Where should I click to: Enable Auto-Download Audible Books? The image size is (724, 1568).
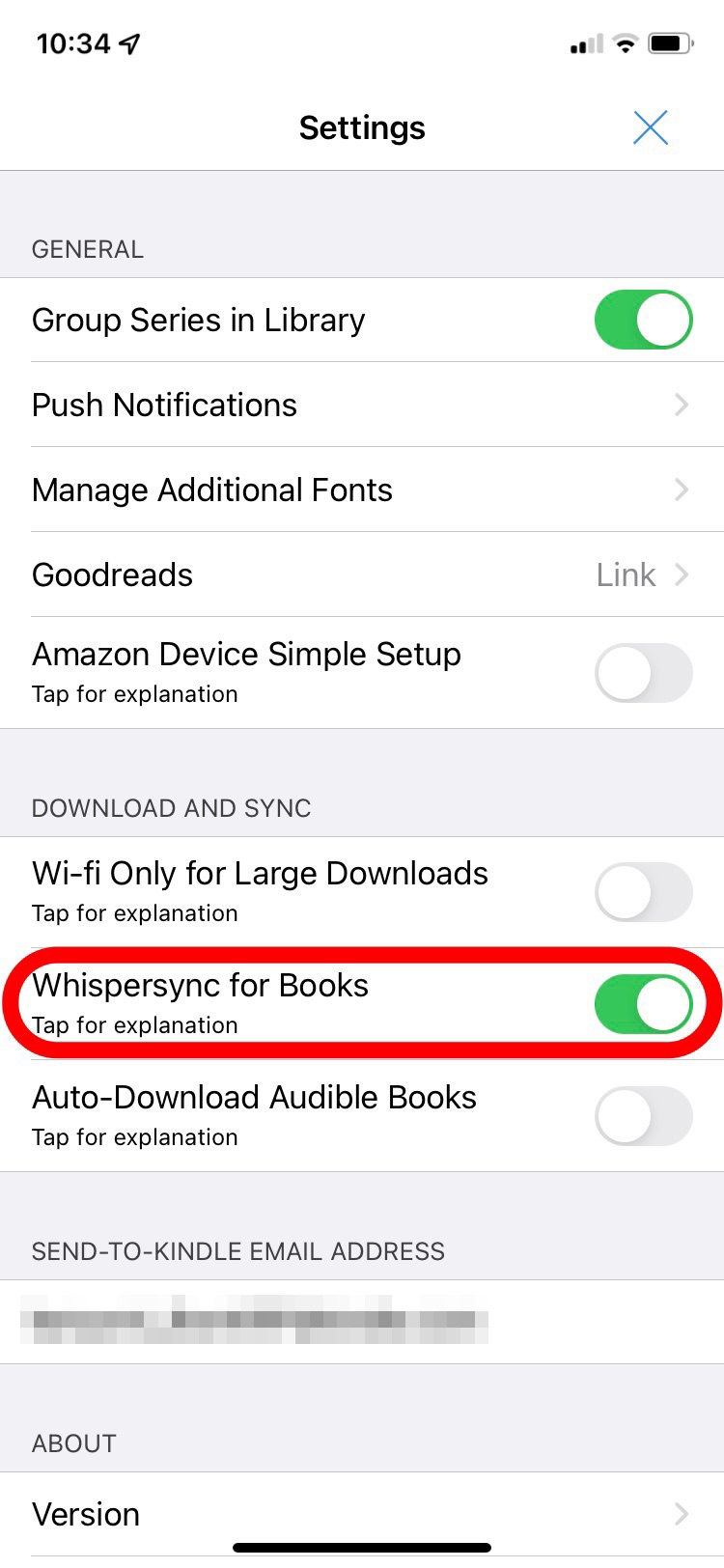(643, 1116)
